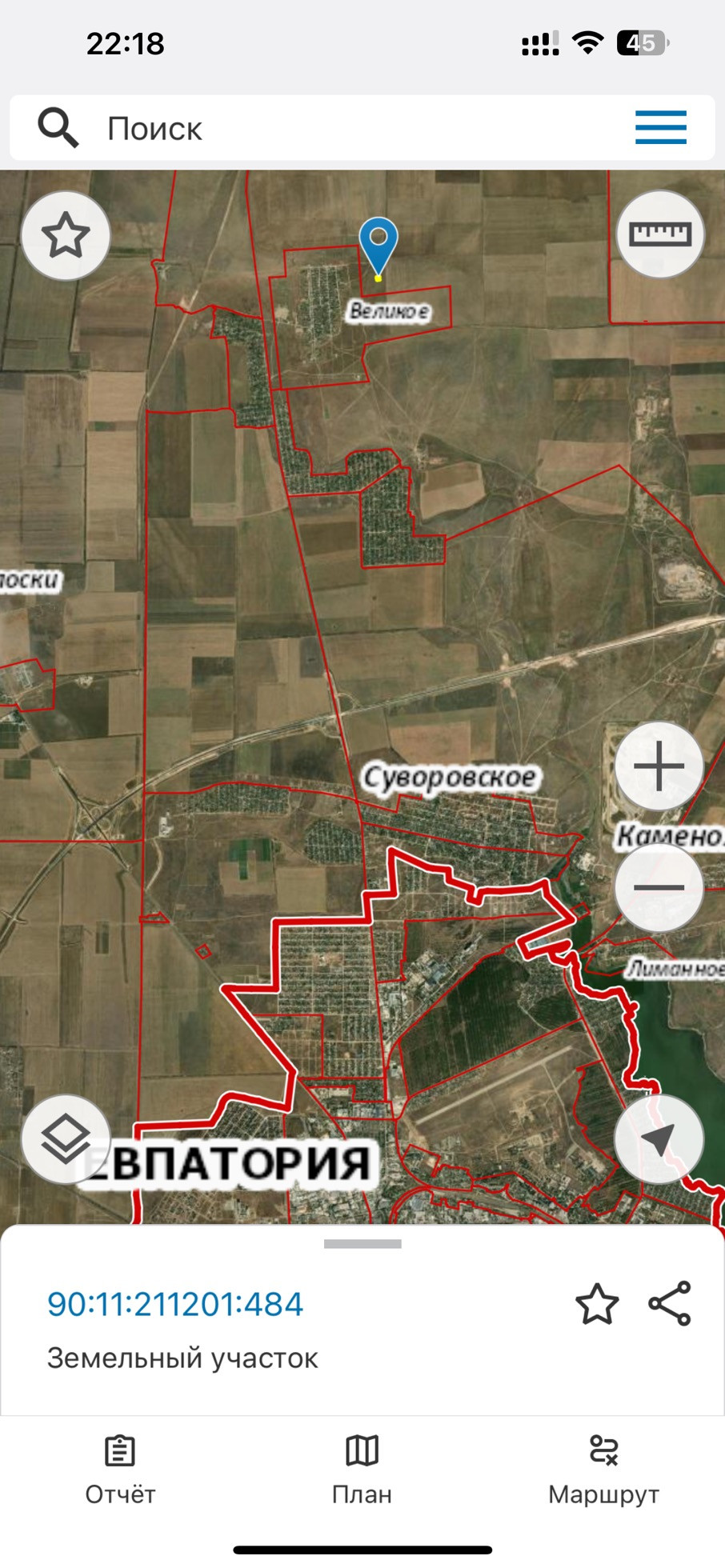The image size is (725, 1568).
Task: Add land plot to favorites
Action: point(597,1304)
